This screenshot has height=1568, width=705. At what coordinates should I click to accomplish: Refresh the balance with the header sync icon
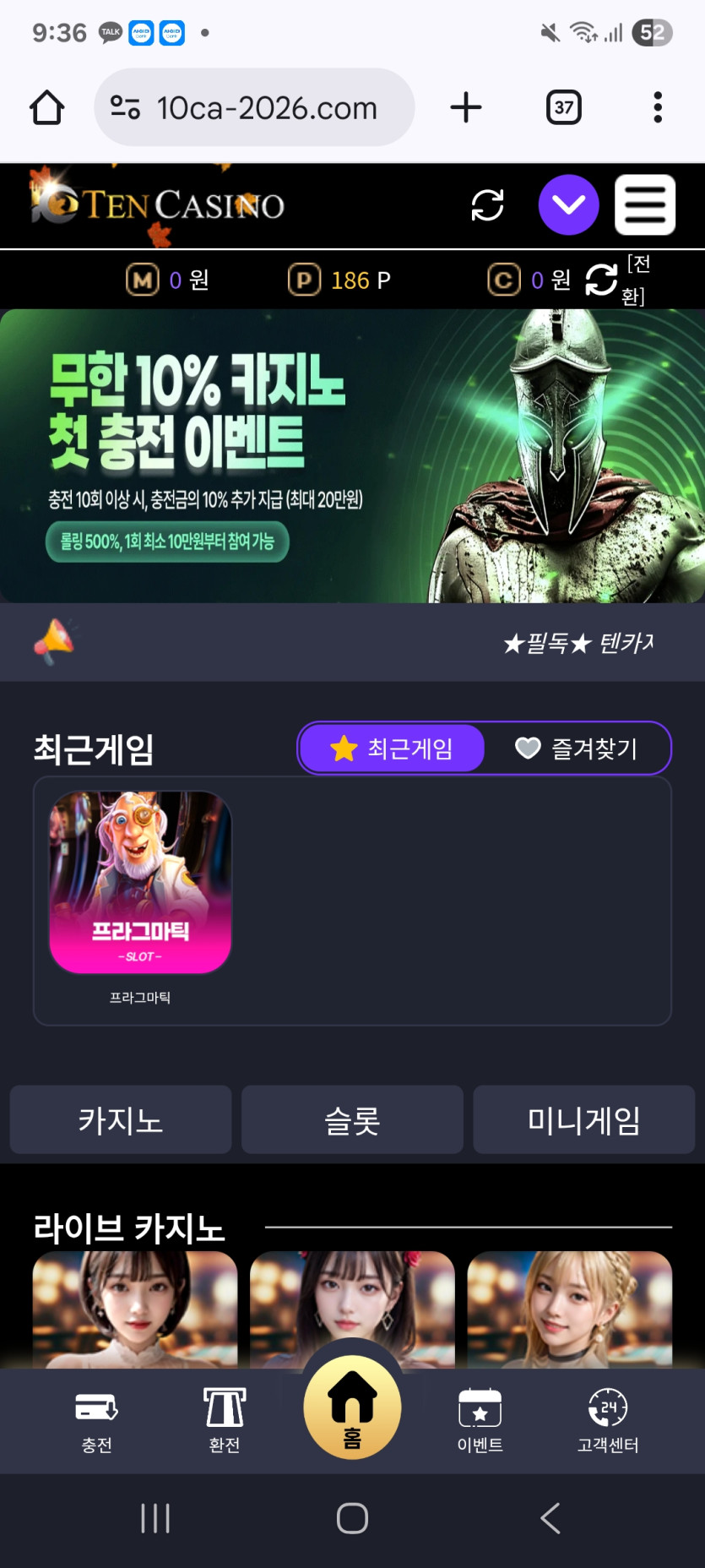pos(487,205)
